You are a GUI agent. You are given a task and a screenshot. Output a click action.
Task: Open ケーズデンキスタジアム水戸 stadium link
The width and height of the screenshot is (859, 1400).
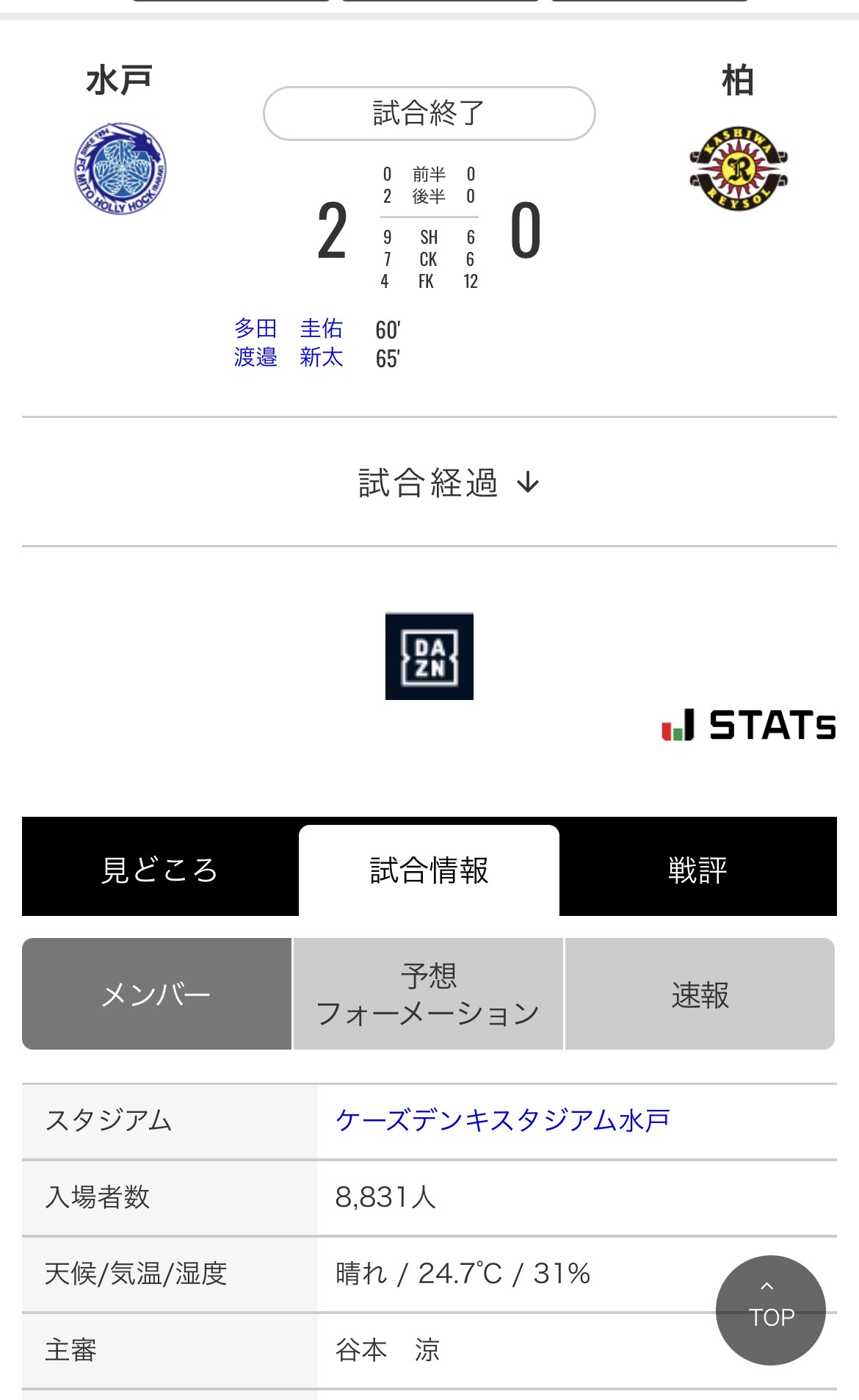click(x=502, y=1121)
